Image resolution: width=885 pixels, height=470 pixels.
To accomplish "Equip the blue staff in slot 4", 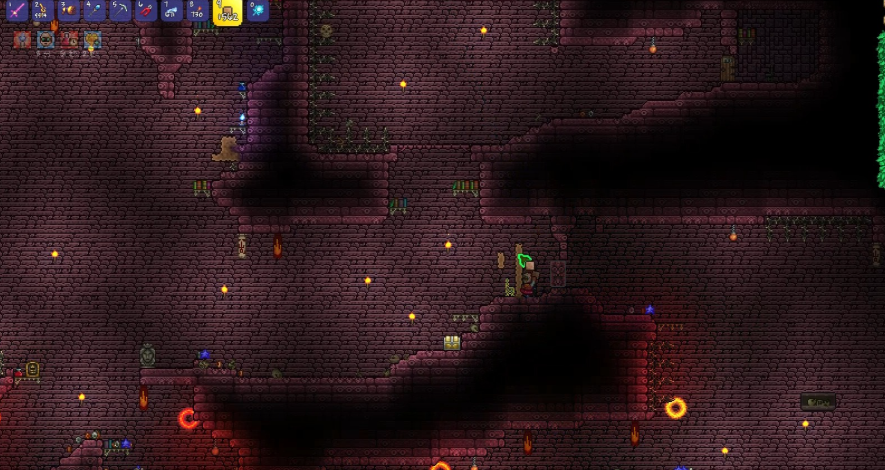I will point(94,11).
